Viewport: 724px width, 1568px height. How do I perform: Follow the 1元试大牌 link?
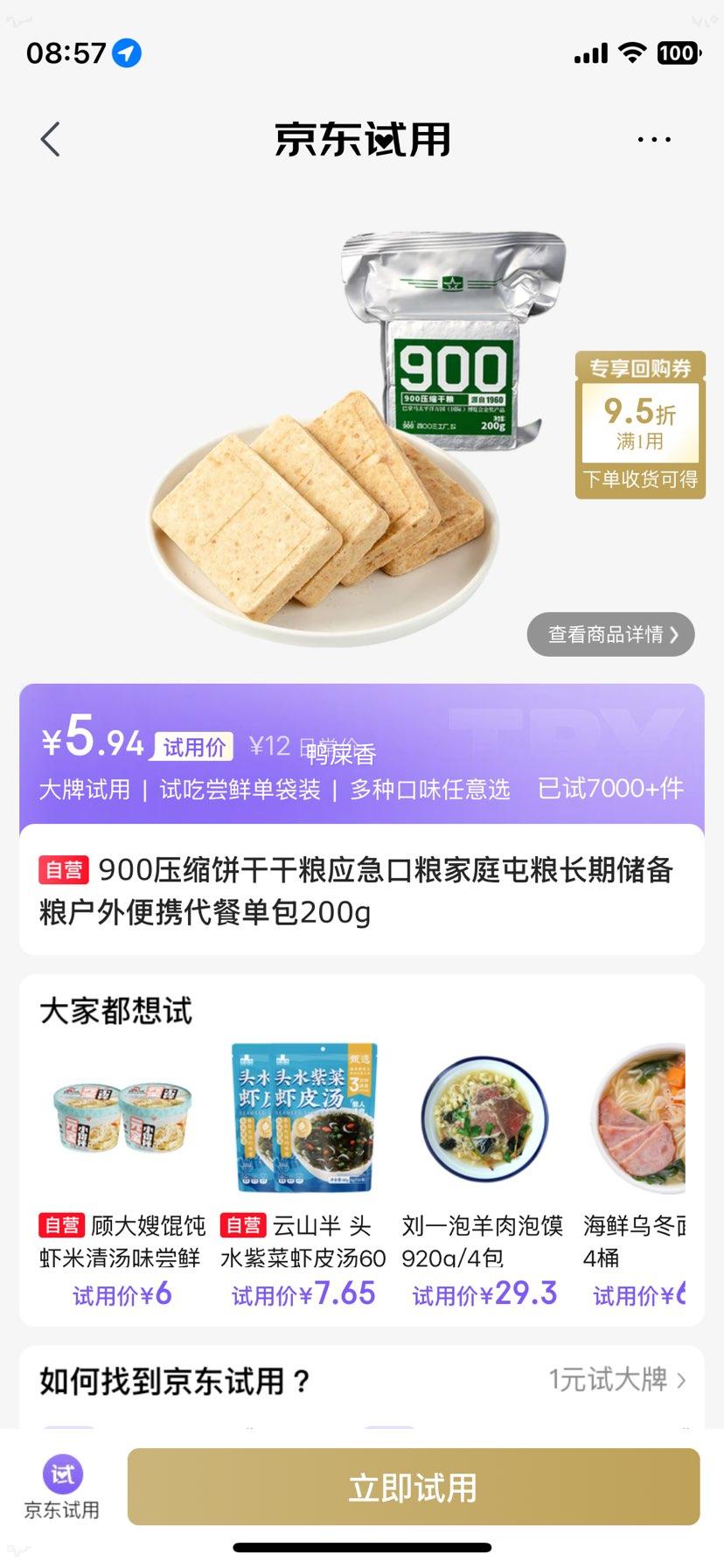pos(616,1380)
